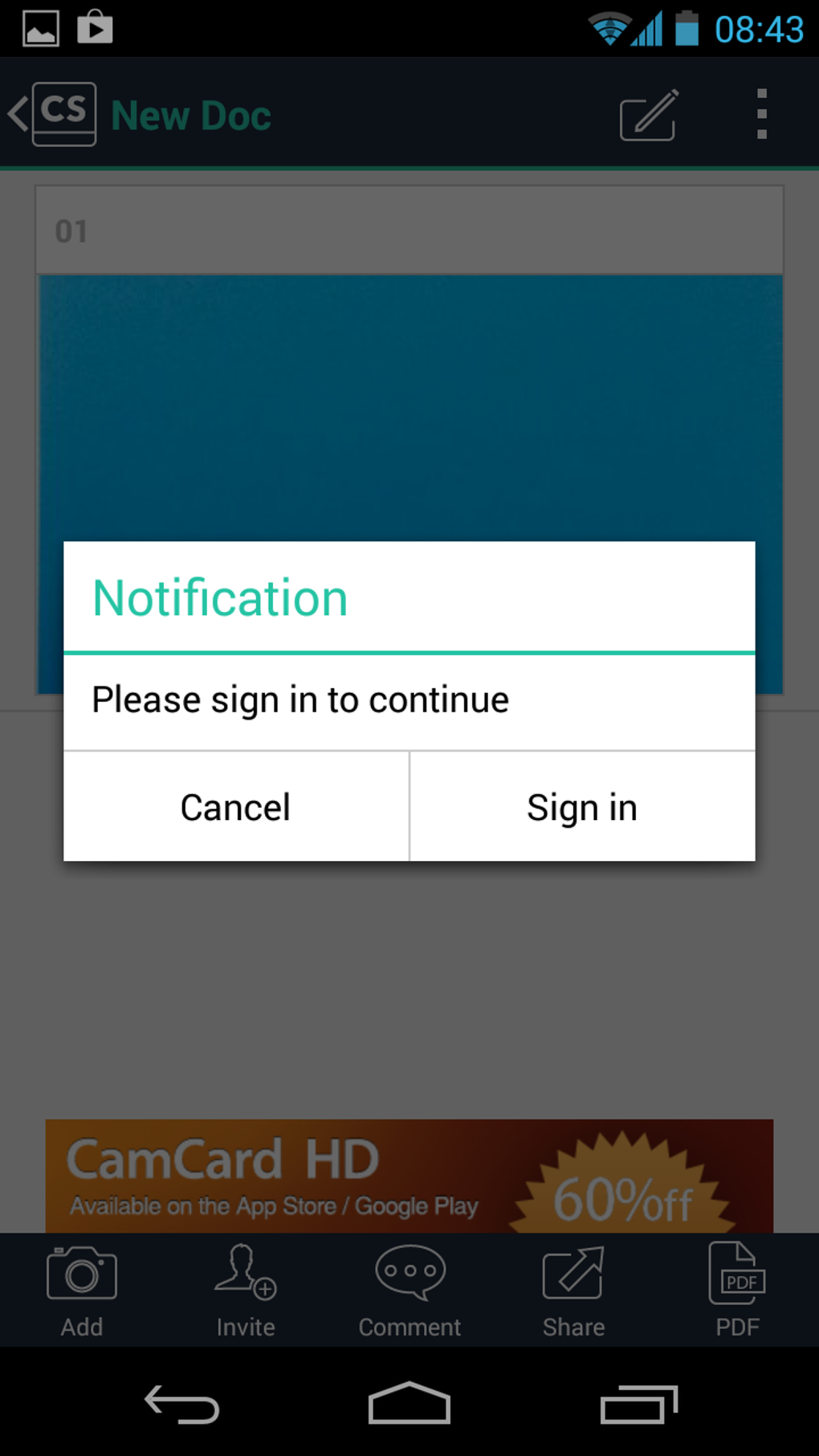This screenshot has width=819, height=1456.
Task: Tap the Google Play notification icon
Action: pyautogui.click(x=96, y=27)
